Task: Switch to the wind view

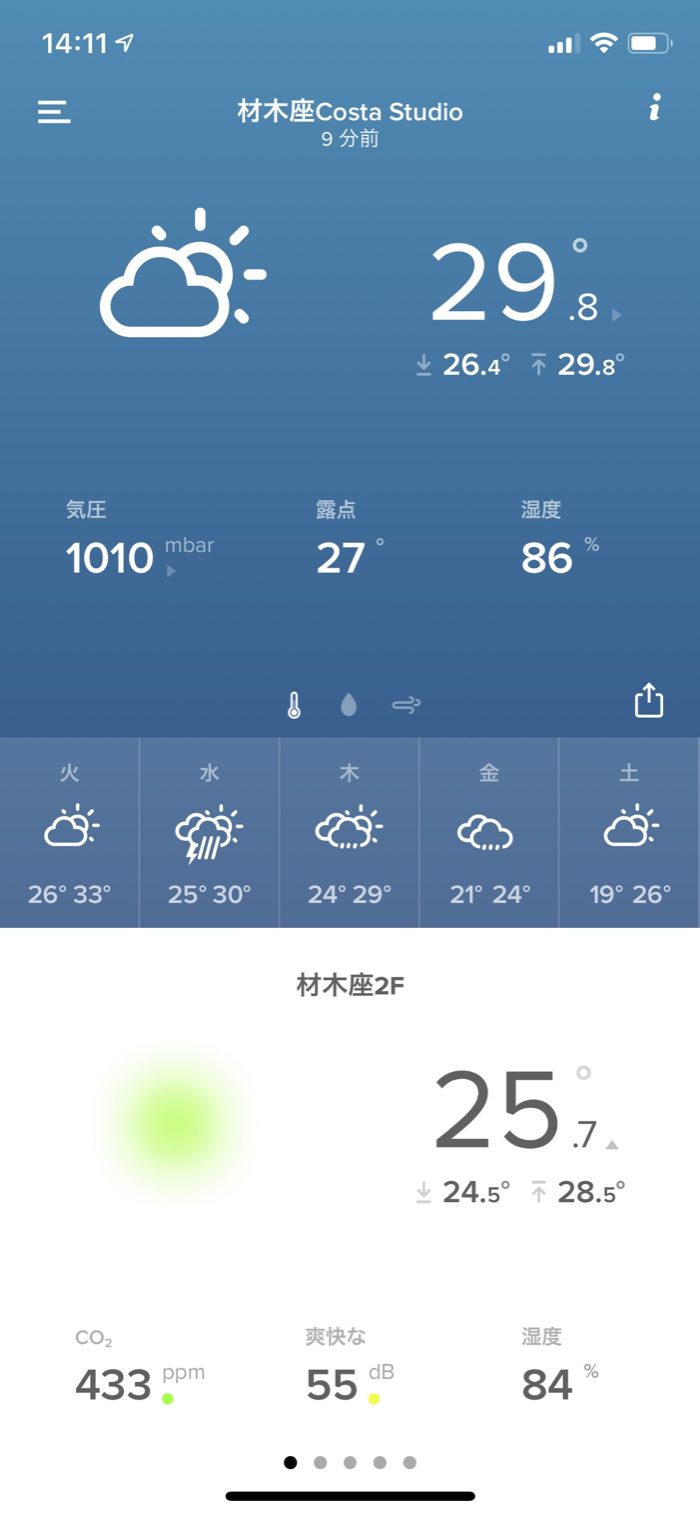Action: (406, 705)
